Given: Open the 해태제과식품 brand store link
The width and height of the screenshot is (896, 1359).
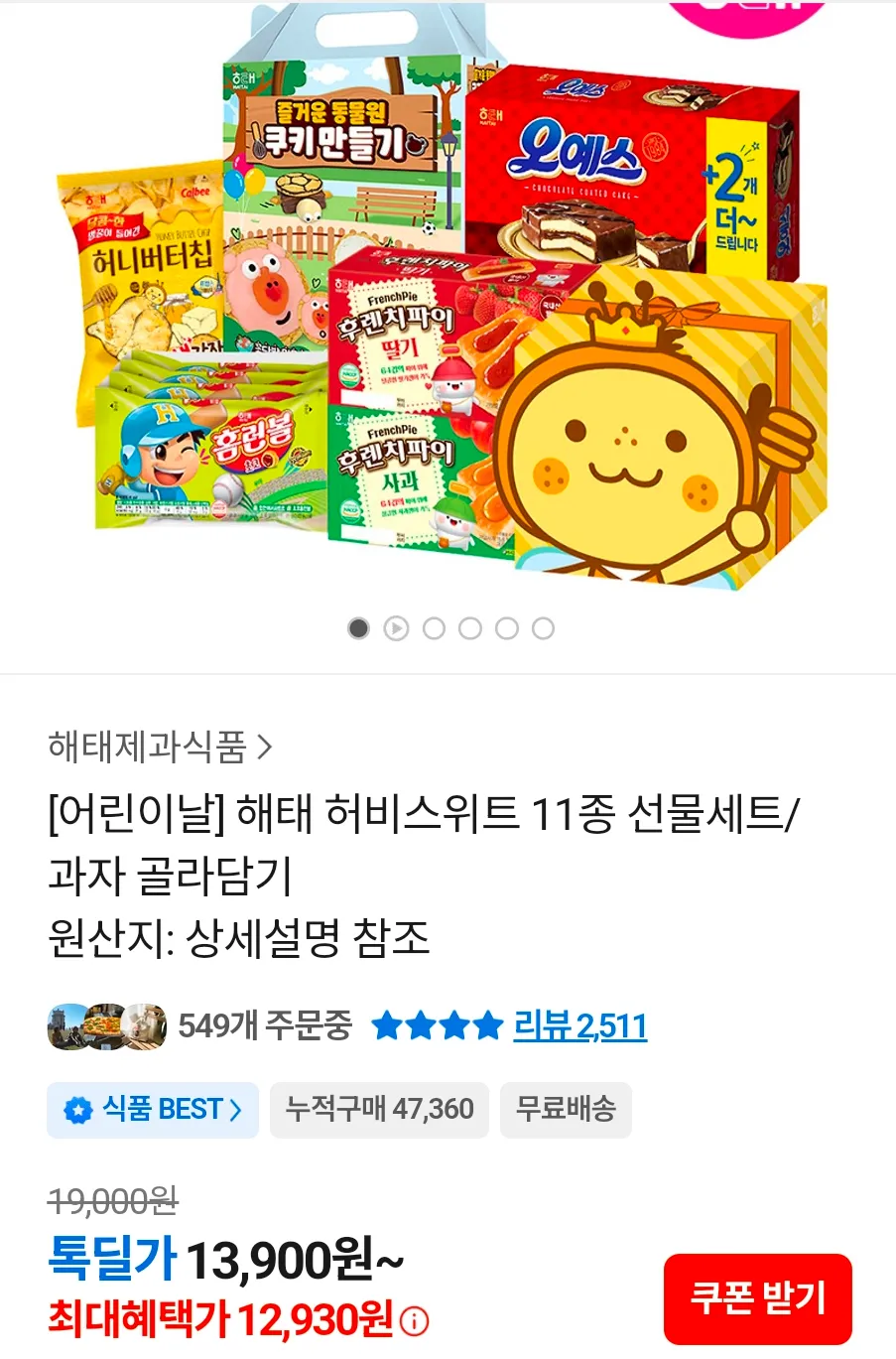Looking at the screenshot, I should point(159,747).
